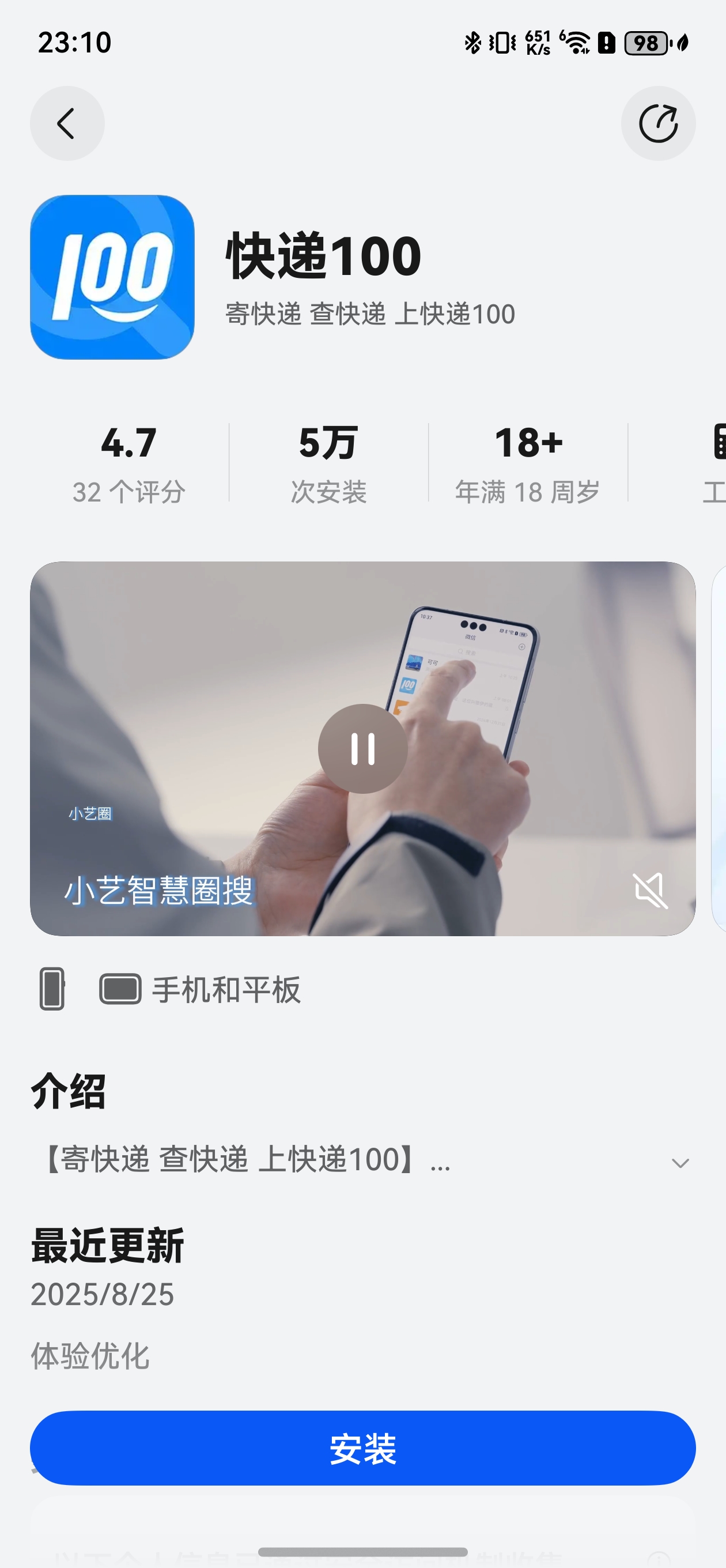This screenshot has height=1568, width=726.
Task: Install the 快递100 app
Action: pos(362,1448)
